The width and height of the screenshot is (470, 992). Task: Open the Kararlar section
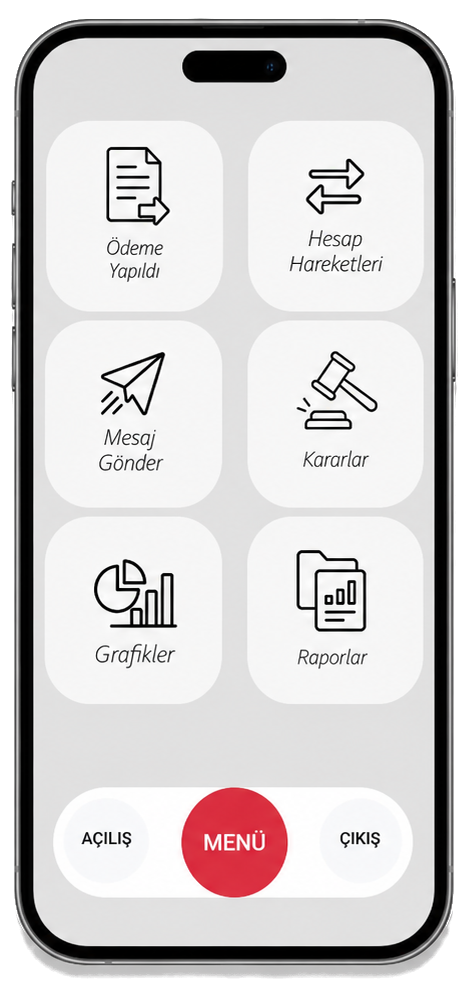click(335, 414)
